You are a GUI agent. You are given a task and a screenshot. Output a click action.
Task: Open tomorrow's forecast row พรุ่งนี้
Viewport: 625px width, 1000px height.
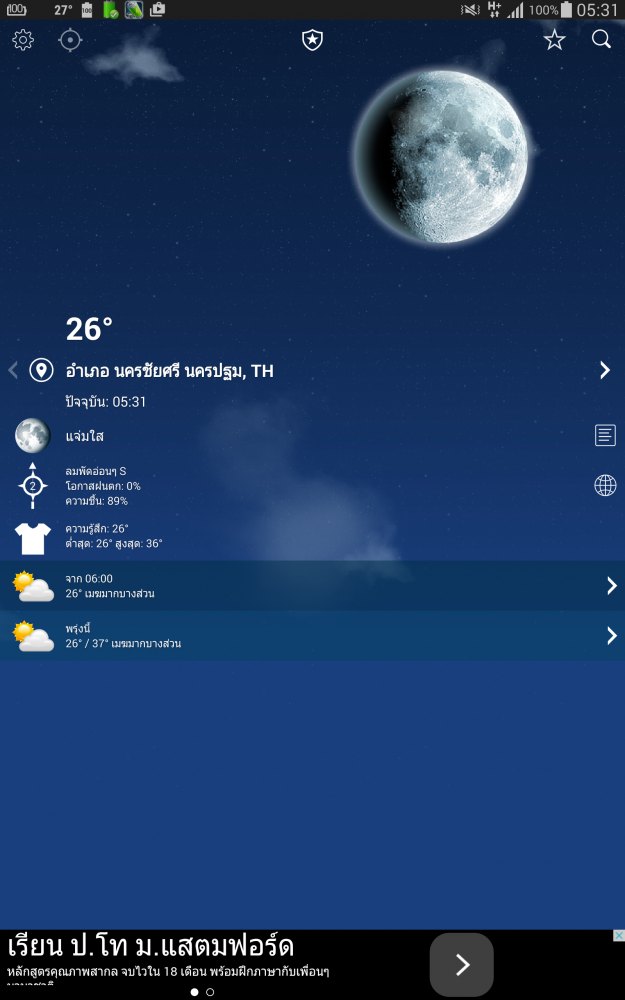click(x=312, y=636)
